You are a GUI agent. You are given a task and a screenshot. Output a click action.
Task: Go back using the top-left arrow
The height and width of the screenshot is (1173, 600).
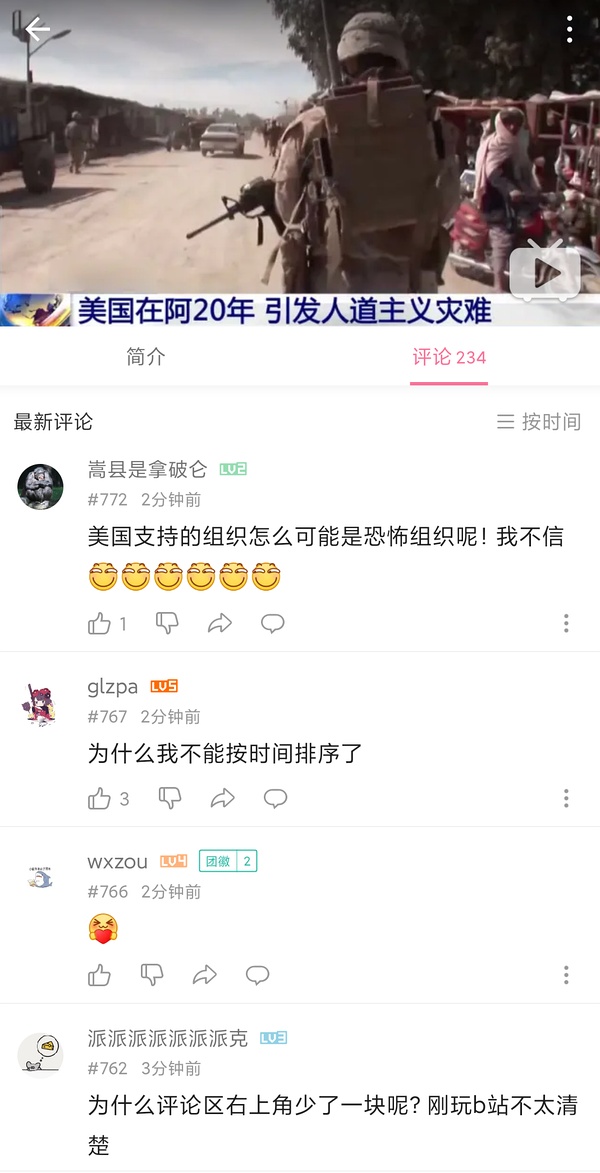(37, 30)
